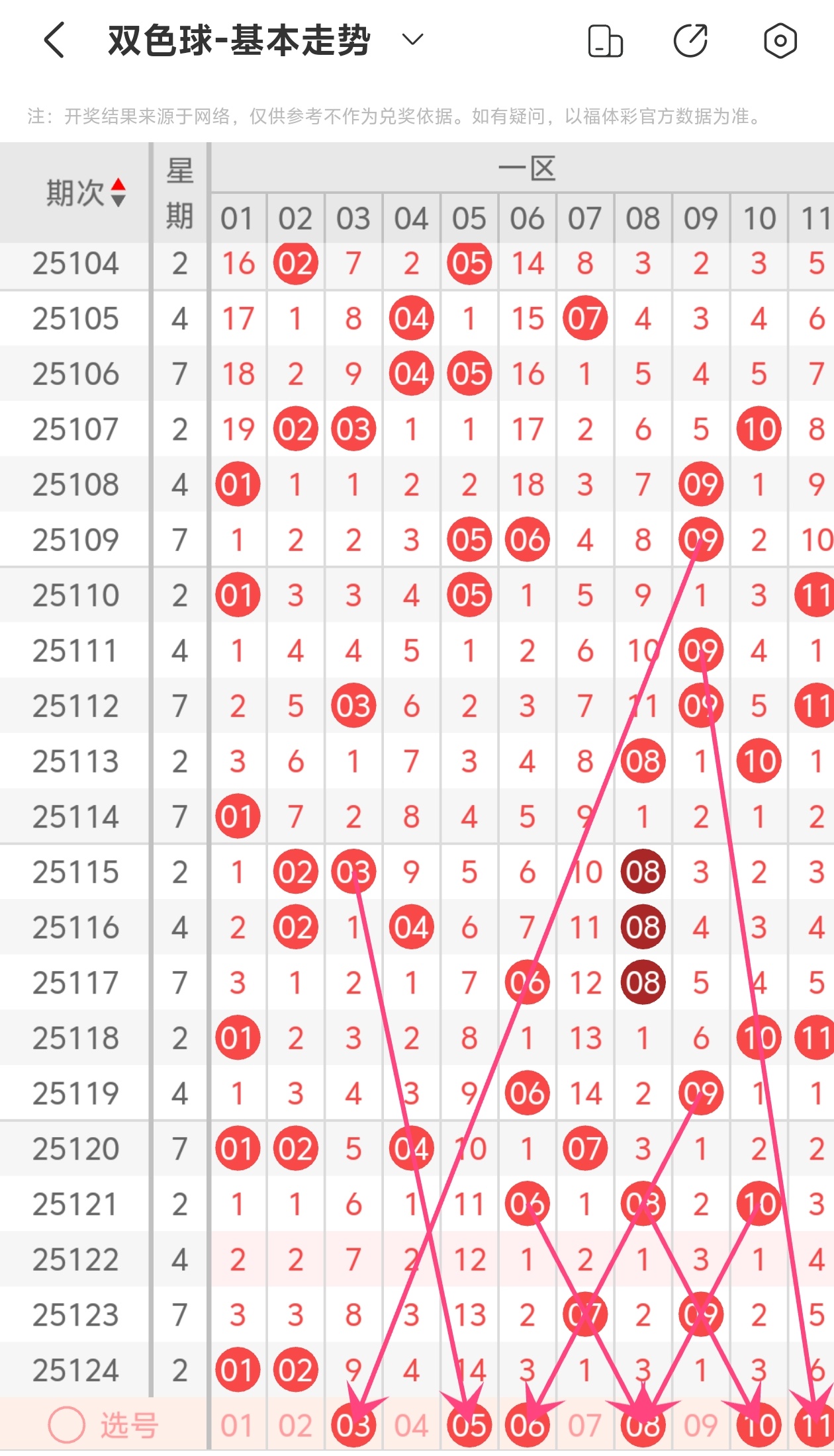Pick number 04 in the 选号 row
834x1456 pixels.
pos(411,1426)
